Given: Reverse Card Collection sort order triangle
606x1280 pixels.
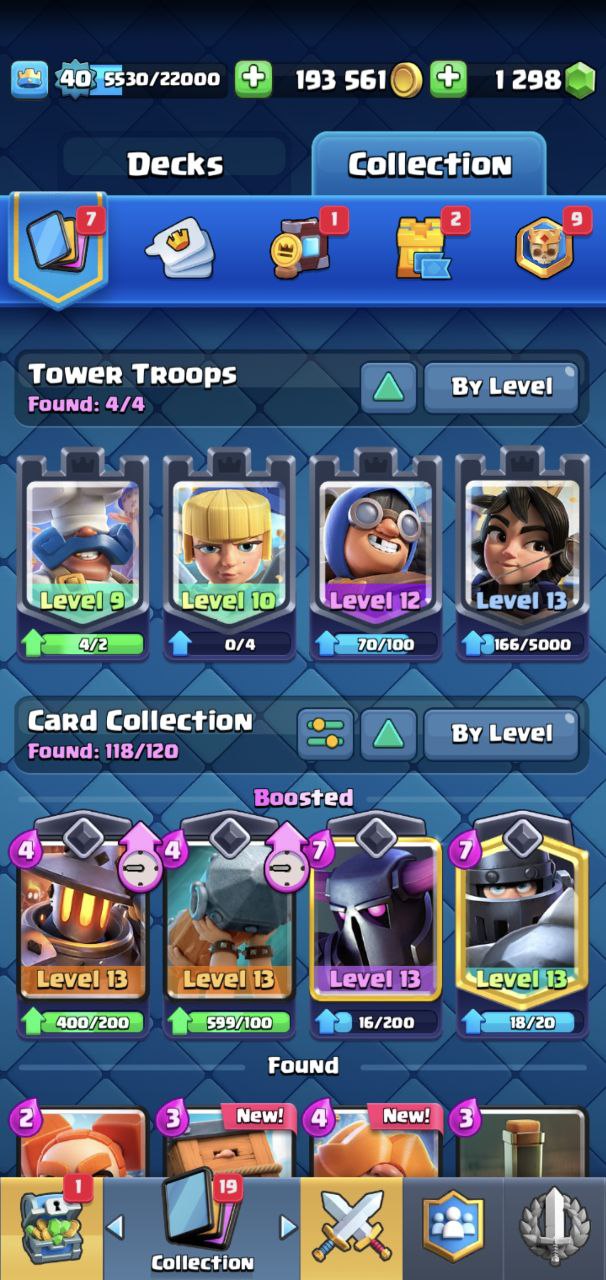Looking at the screenshot, I should point(388,734).
